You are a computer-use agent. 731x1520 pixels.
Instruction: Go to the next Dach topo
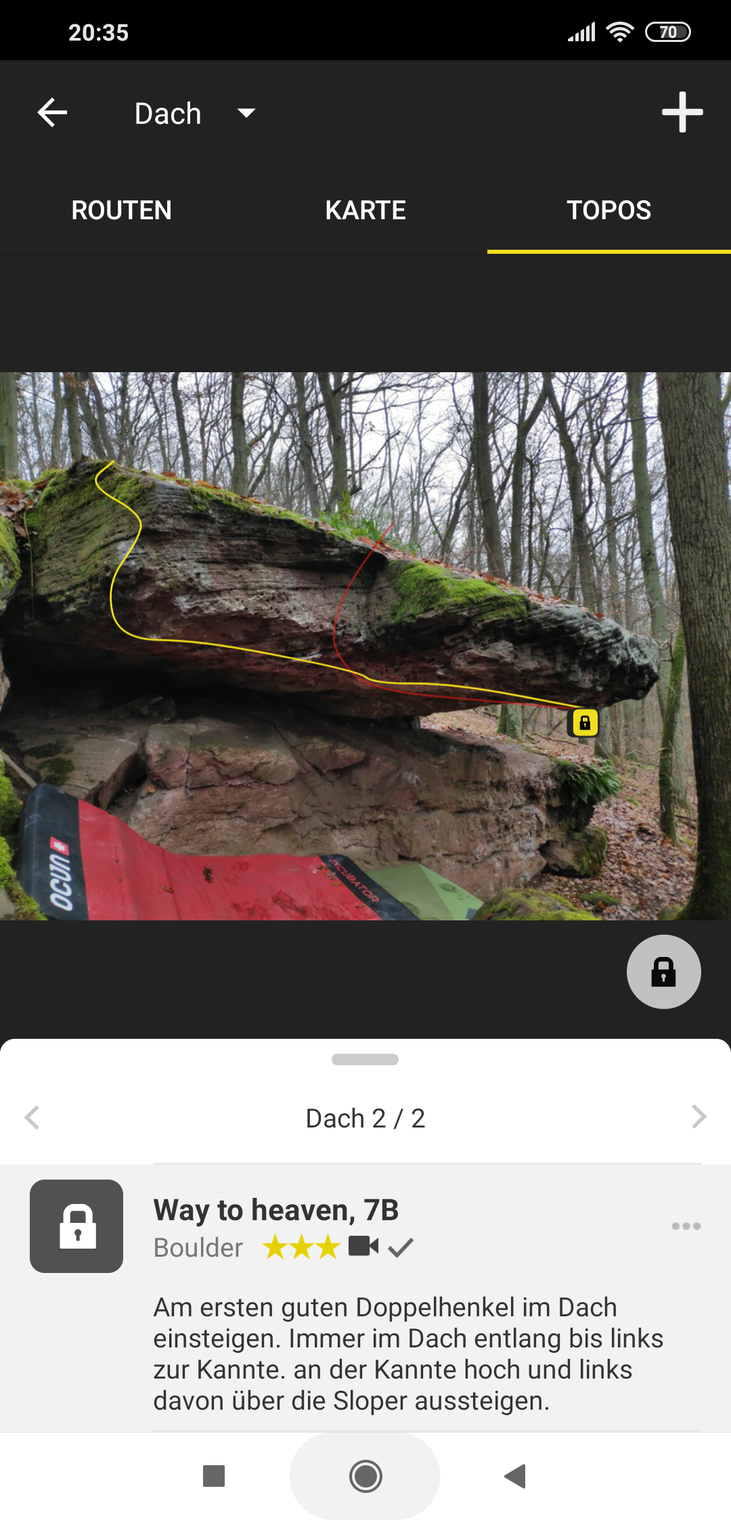698,1117
